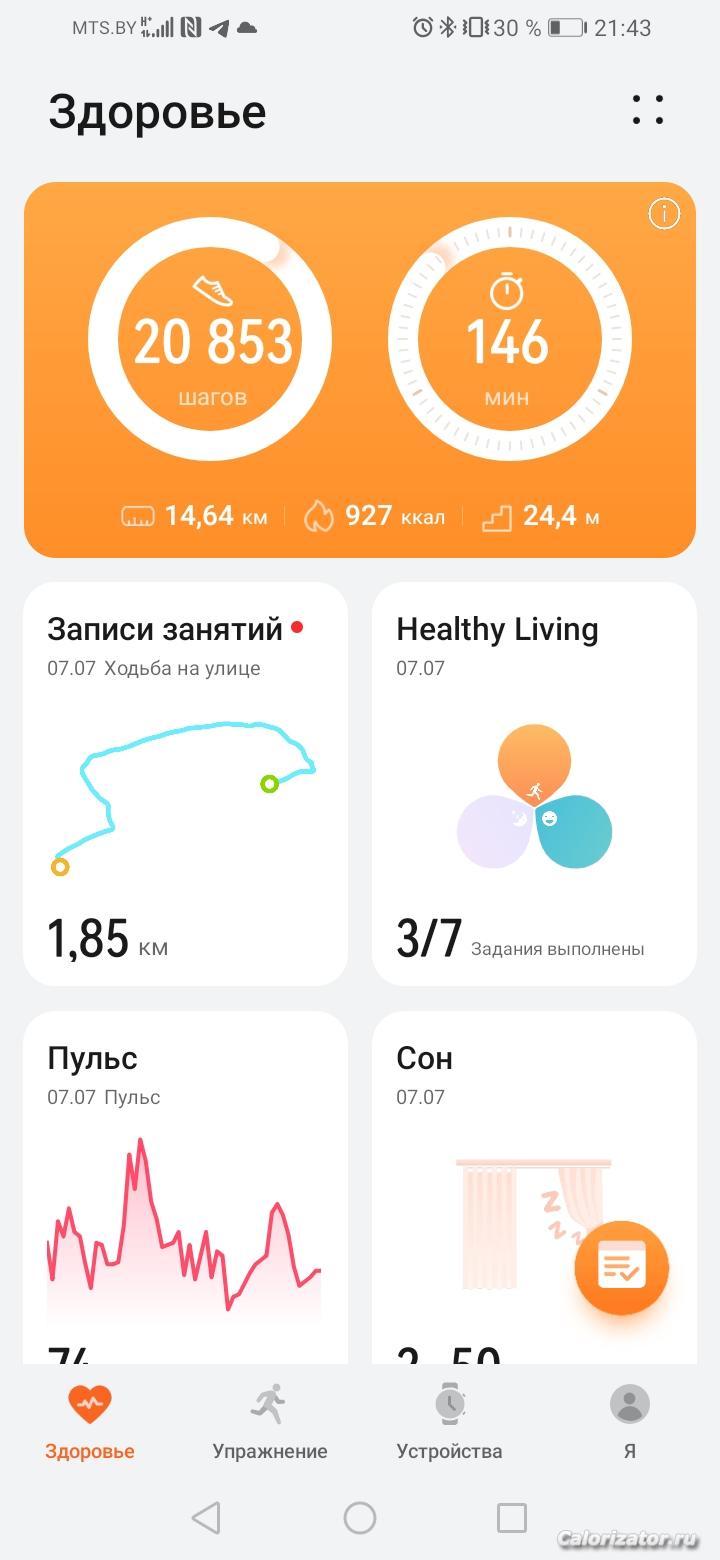This screenshot has height=1560, width=720.
Task: Go to the Я profile tab
Action: (630, 1422)
